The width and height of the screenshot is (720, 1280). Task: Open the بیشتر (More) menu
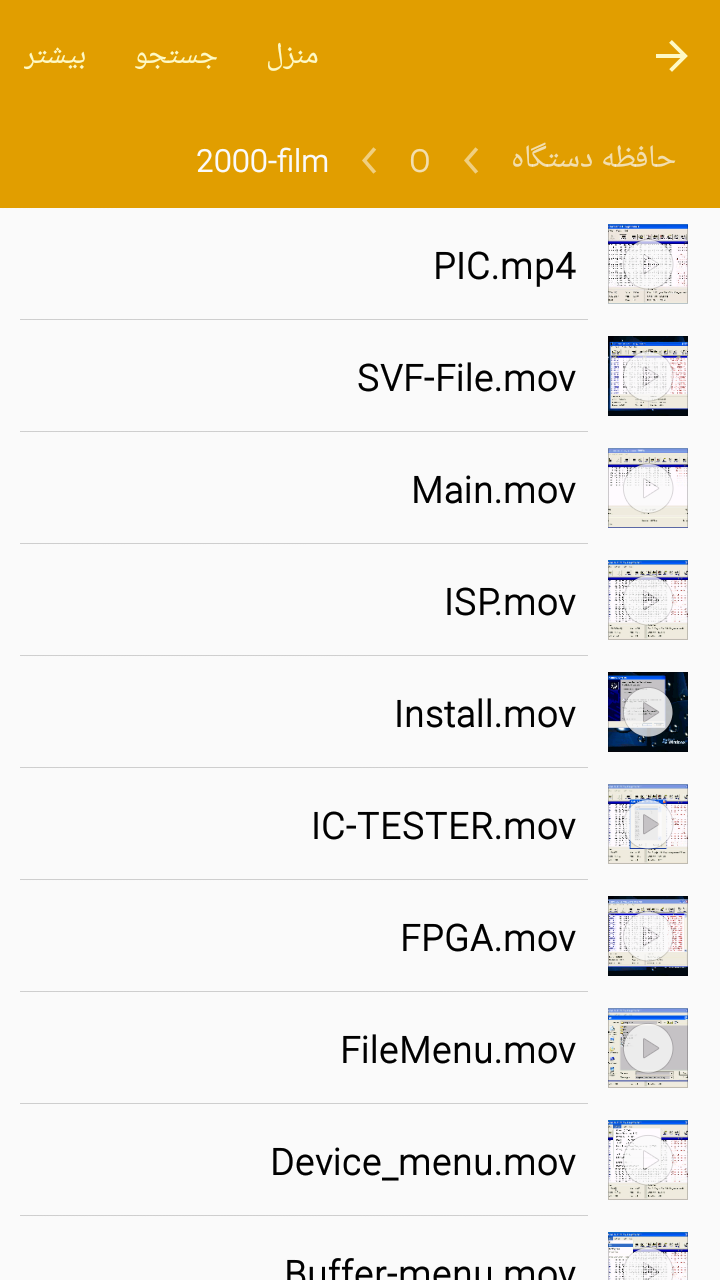point(56,55)
